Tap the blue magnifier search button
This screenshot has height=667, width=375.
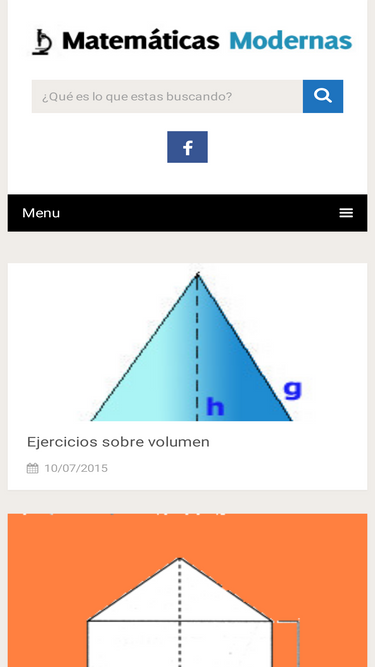(x=323, y=97)
